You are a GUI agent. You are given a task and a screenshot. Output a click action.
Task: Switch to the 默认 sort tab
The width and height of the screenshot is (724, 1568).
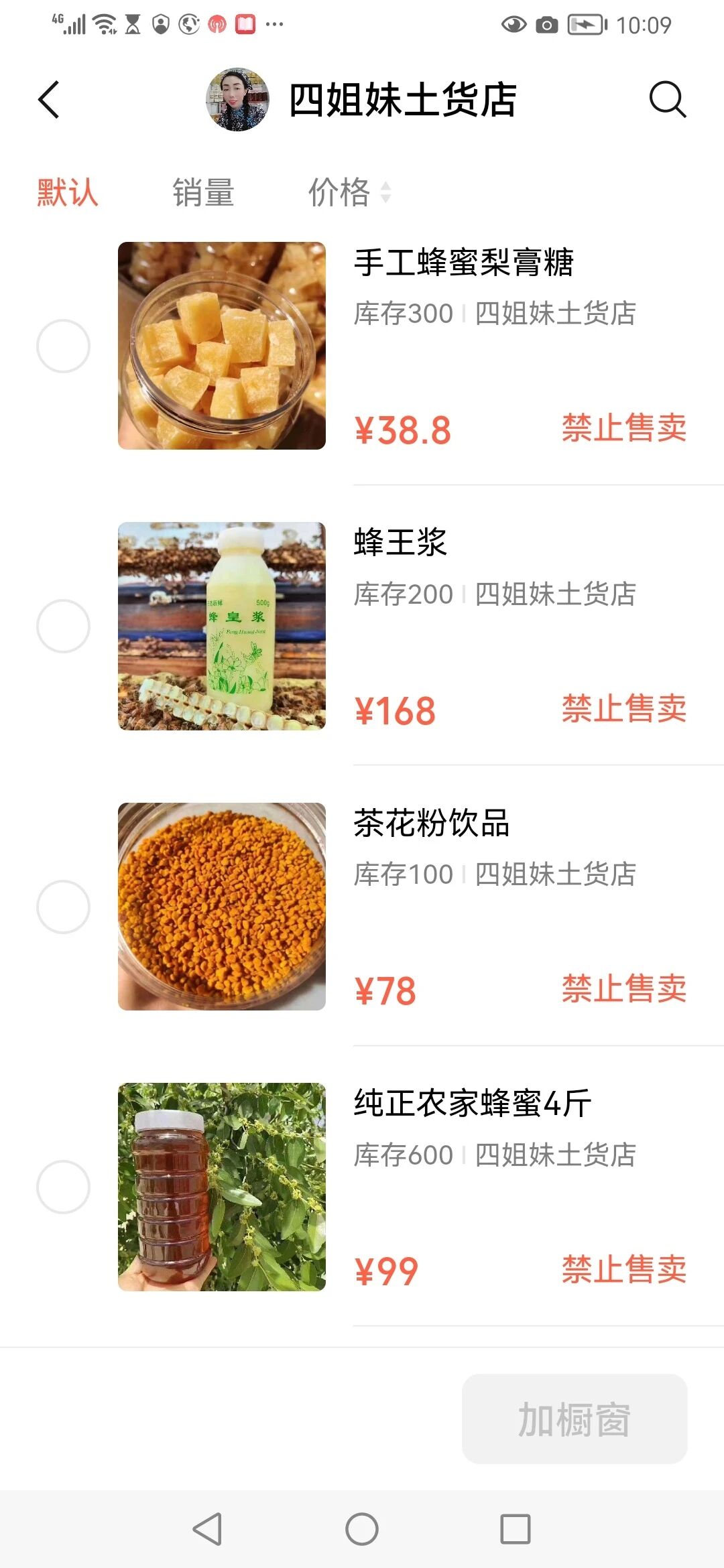tap(67, 193)
